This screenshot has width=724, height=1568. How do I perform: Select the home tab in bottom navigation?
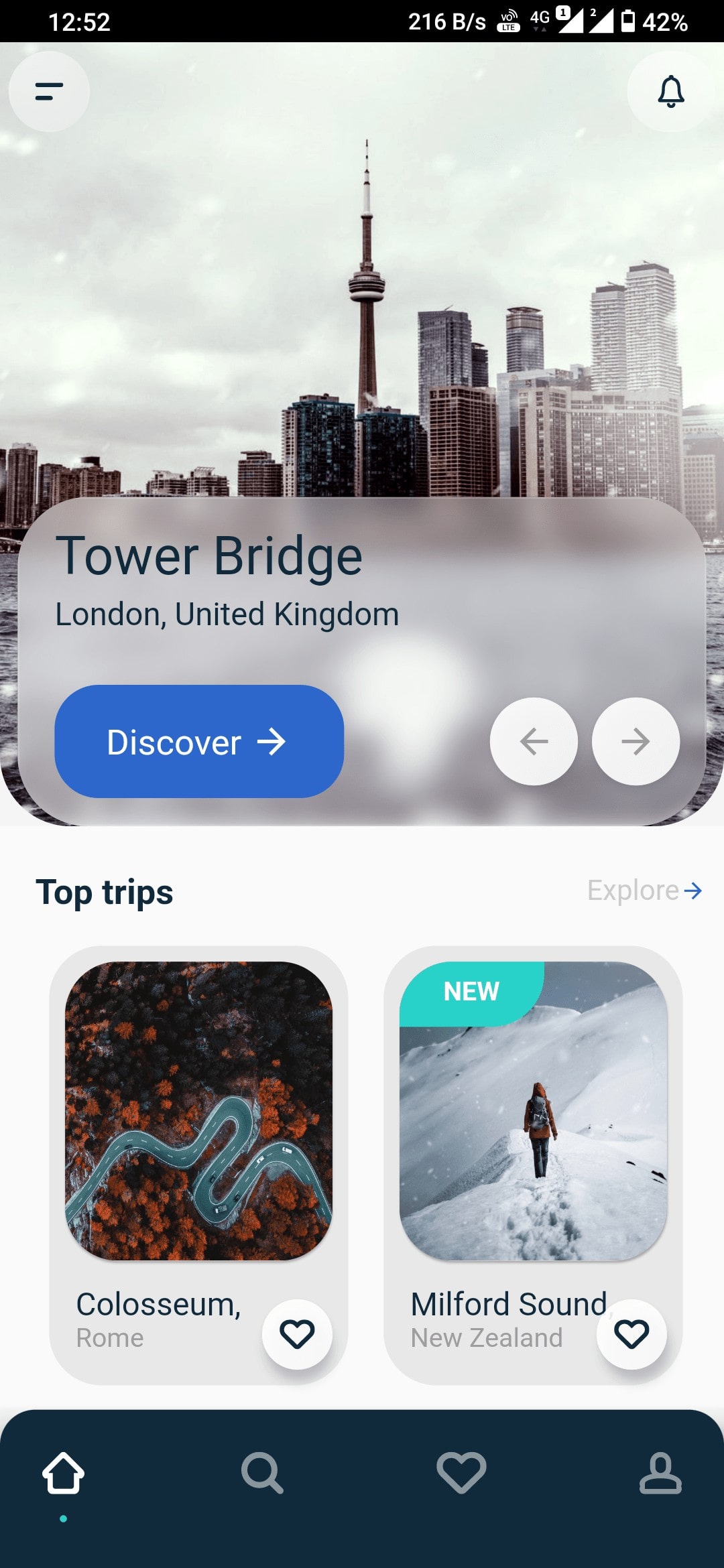[64, 1473]
